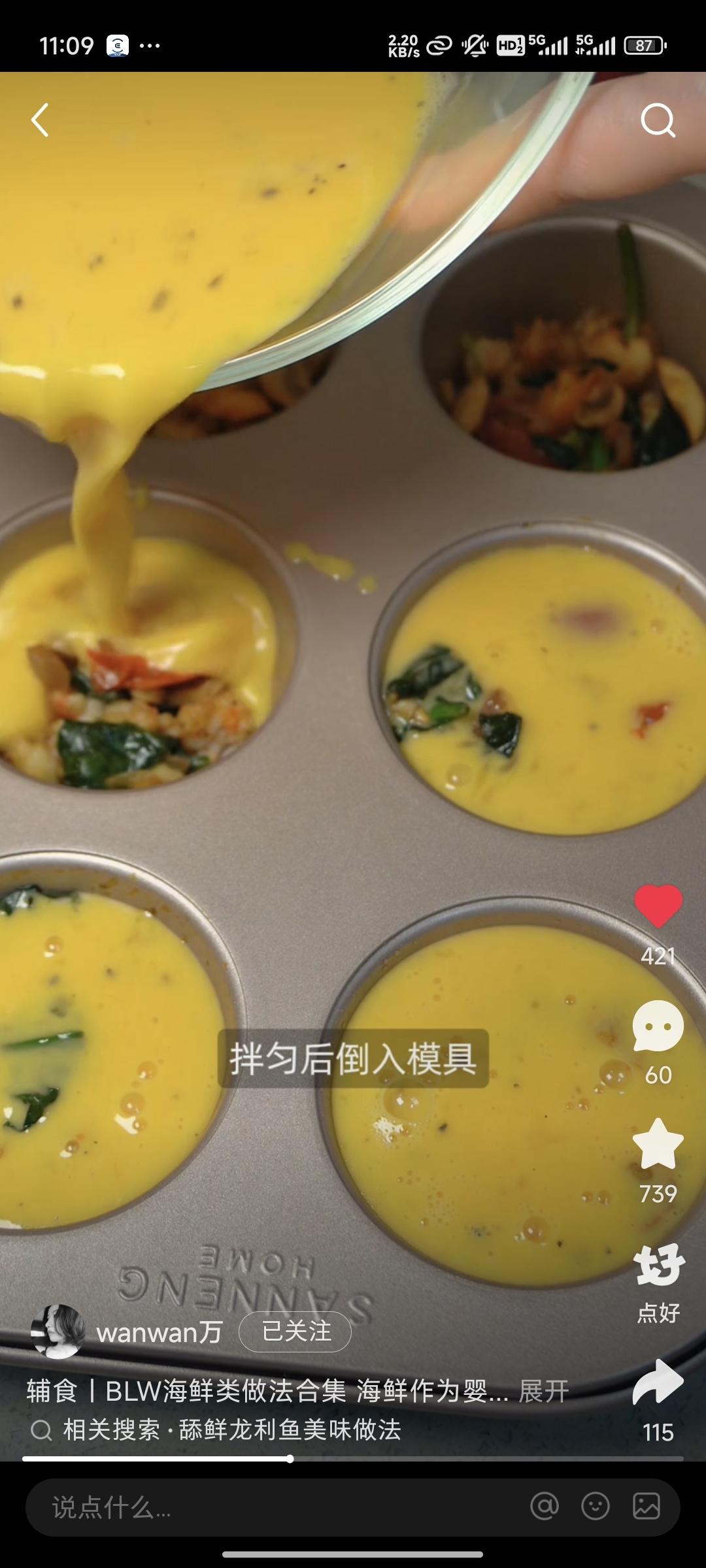Screen dimensions: 706x1568
Task: Tap the 已关注 following button
Action: [x=295, y=1331]
